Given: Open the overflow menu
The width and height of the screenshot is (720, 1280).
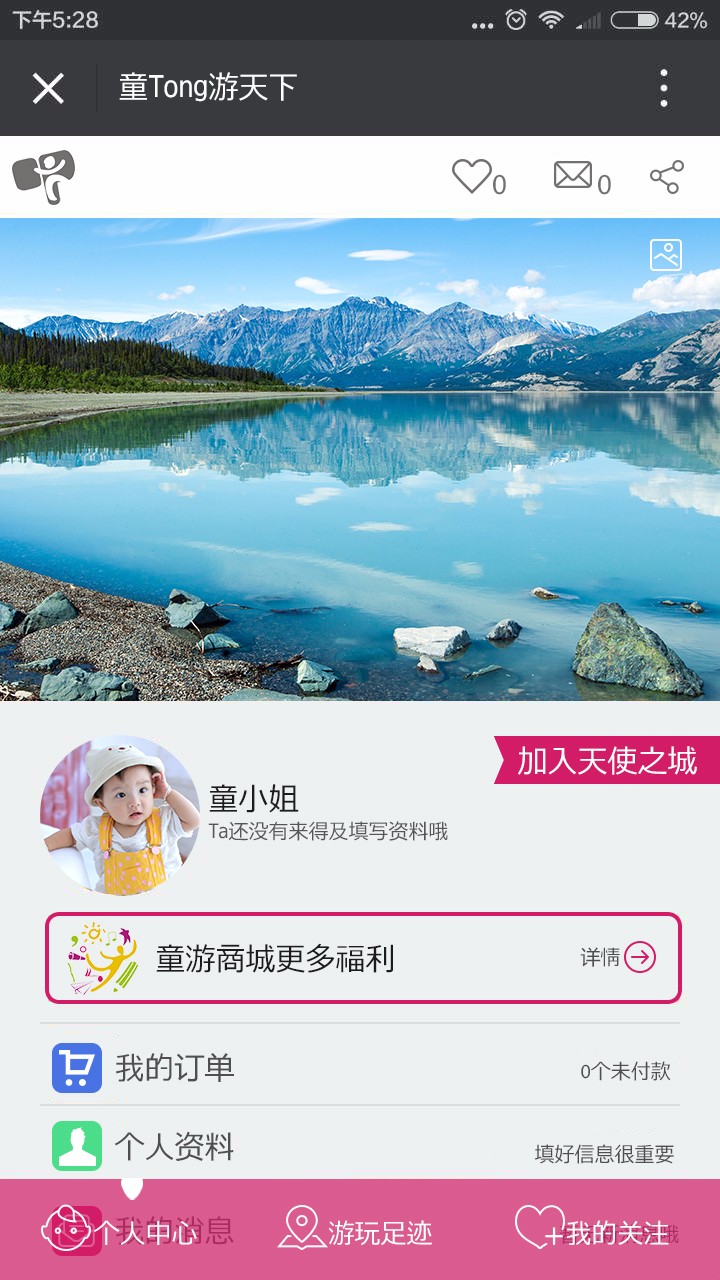Looking at the screenshot, I should [x=664, y=88].
